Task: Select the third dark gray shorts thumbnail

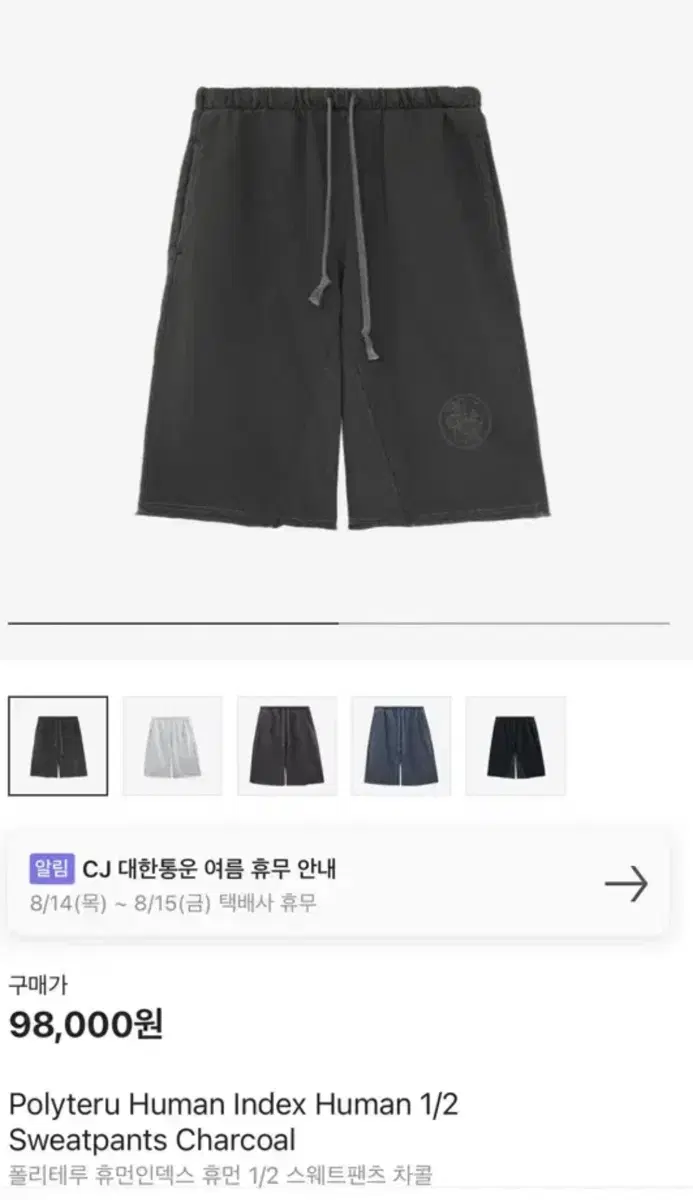Action: pos(287,746)
